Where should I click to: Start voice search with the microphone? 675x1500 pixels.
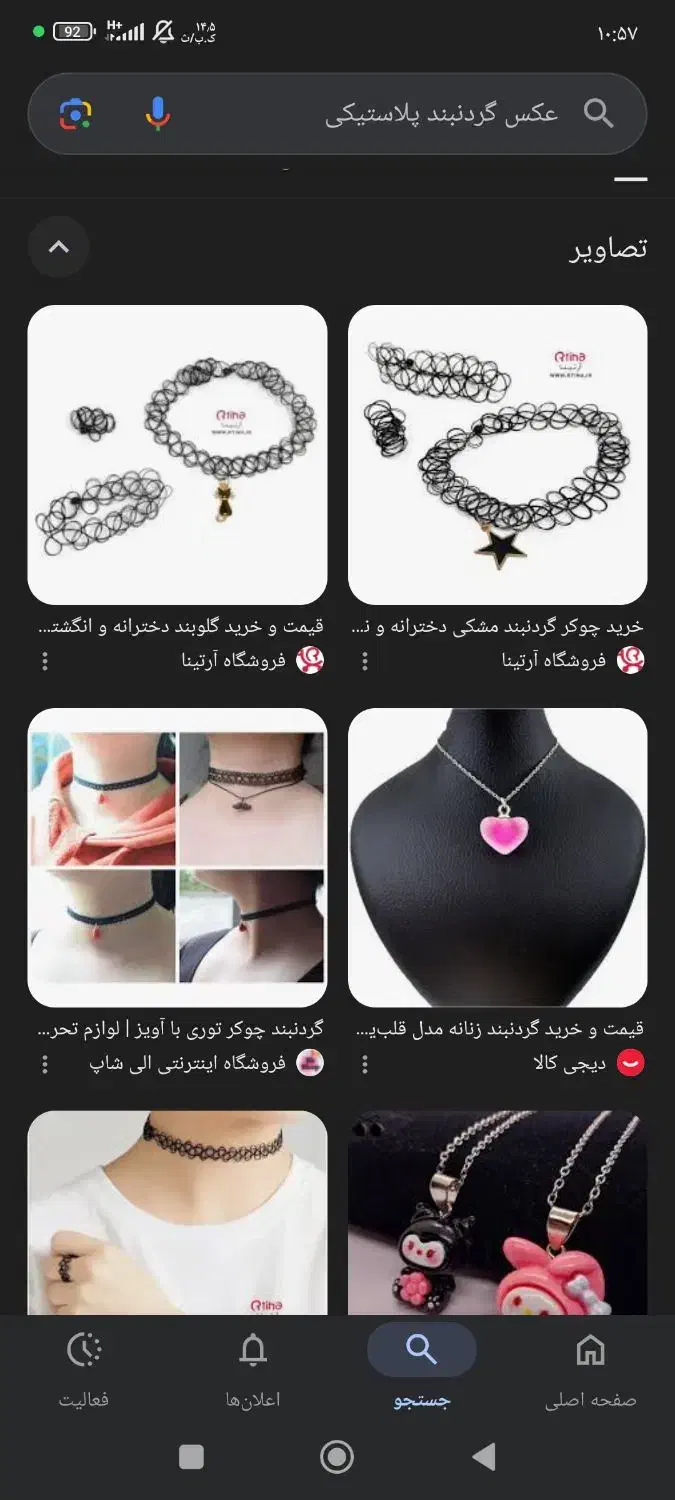tap(157, 114)
